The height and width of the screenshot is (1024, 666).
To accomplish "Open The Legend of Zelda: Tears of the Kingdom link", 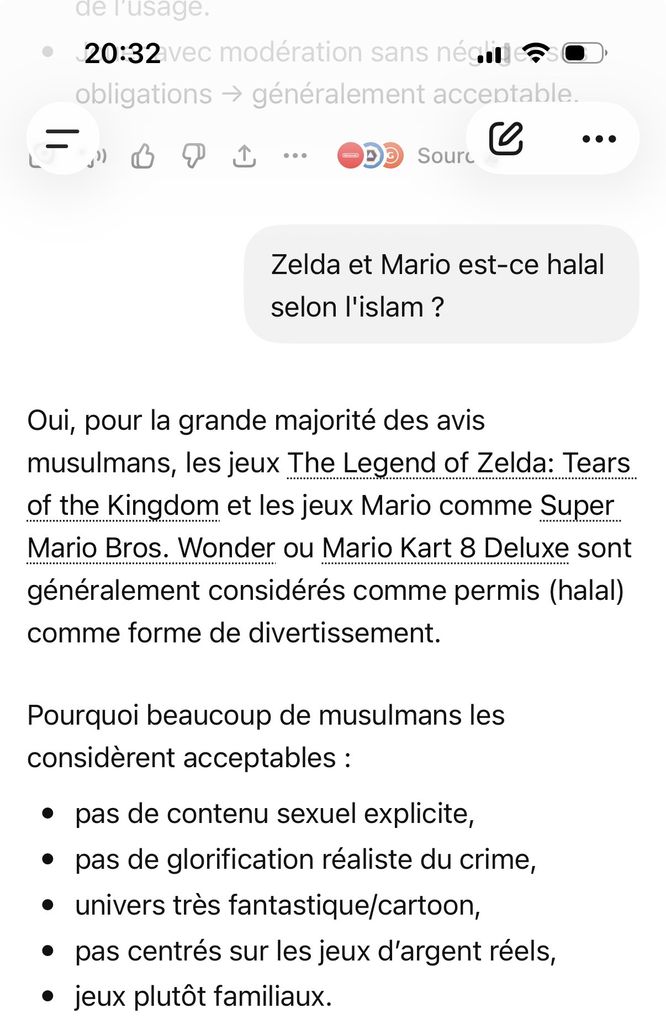I will [x=331, y=484].
